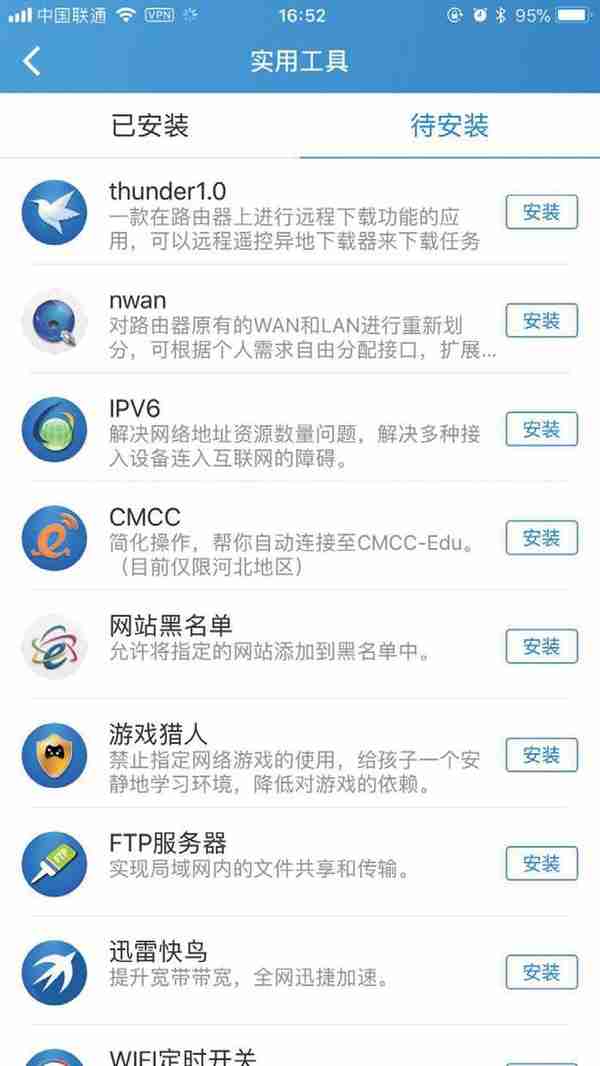The image size is (600, 1066).
Task: Select the 待安装 tab
Action: coord(450,126)
